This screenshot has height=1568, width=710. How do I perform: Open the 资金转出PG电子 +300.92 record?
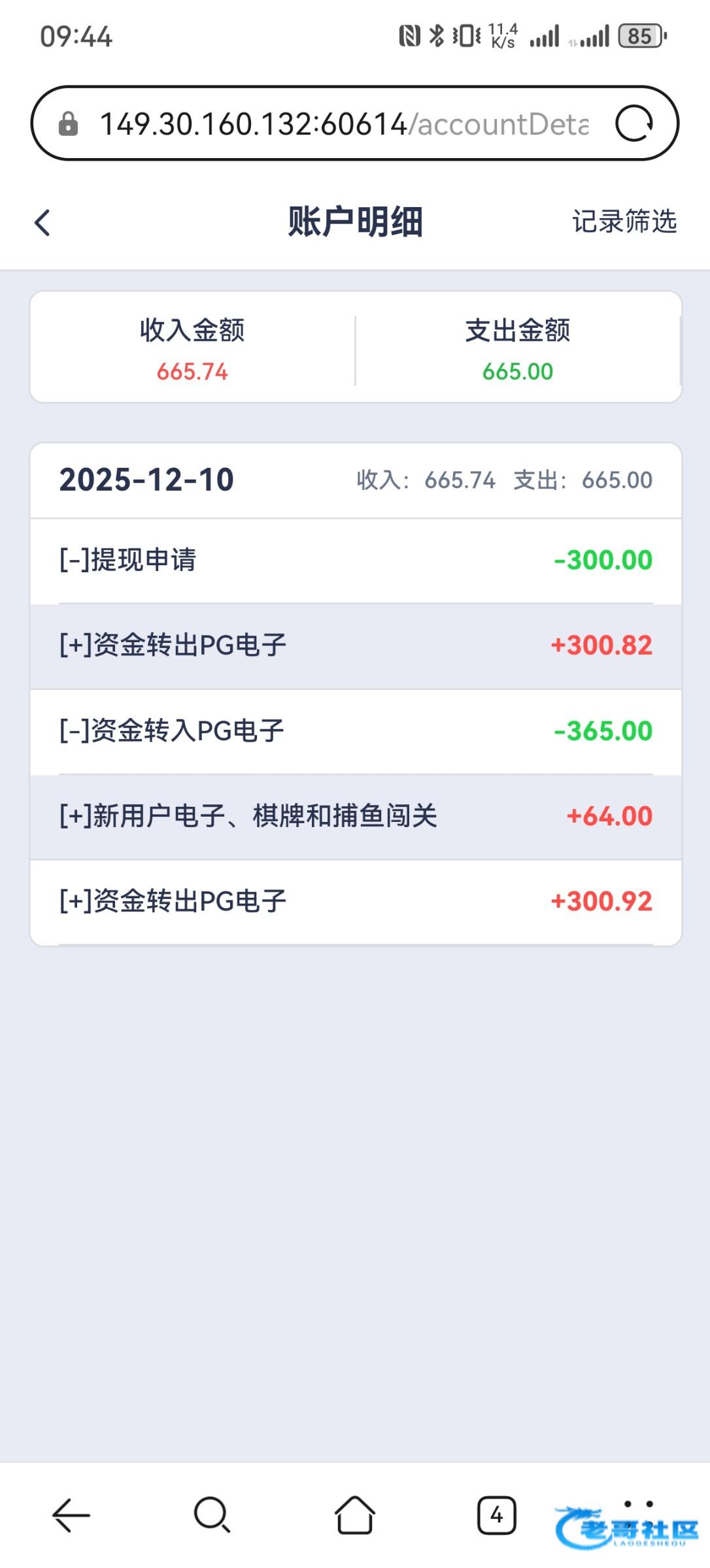[356, 902]
